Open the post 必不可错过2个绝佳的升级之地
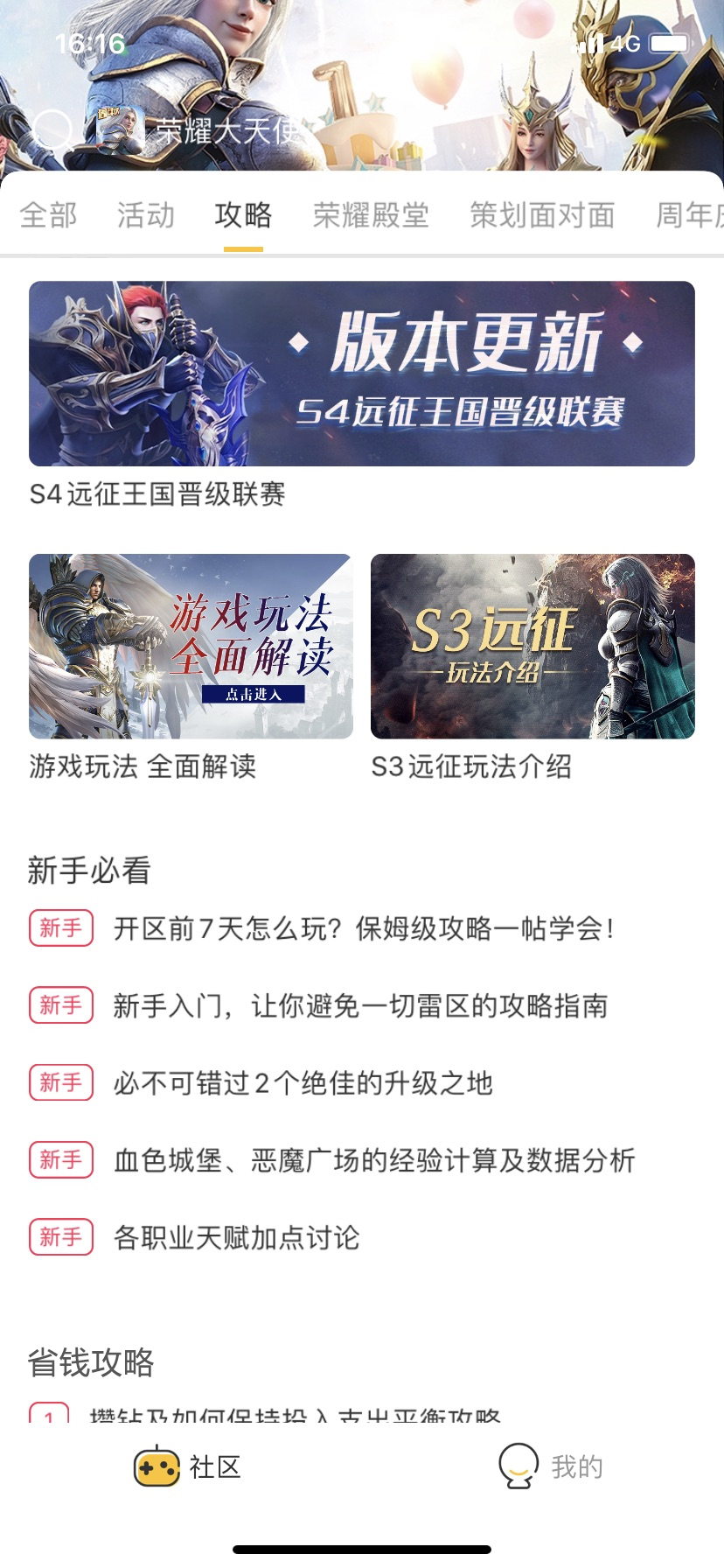Viewport: 724px width, 1568px height. (303, 1083)
